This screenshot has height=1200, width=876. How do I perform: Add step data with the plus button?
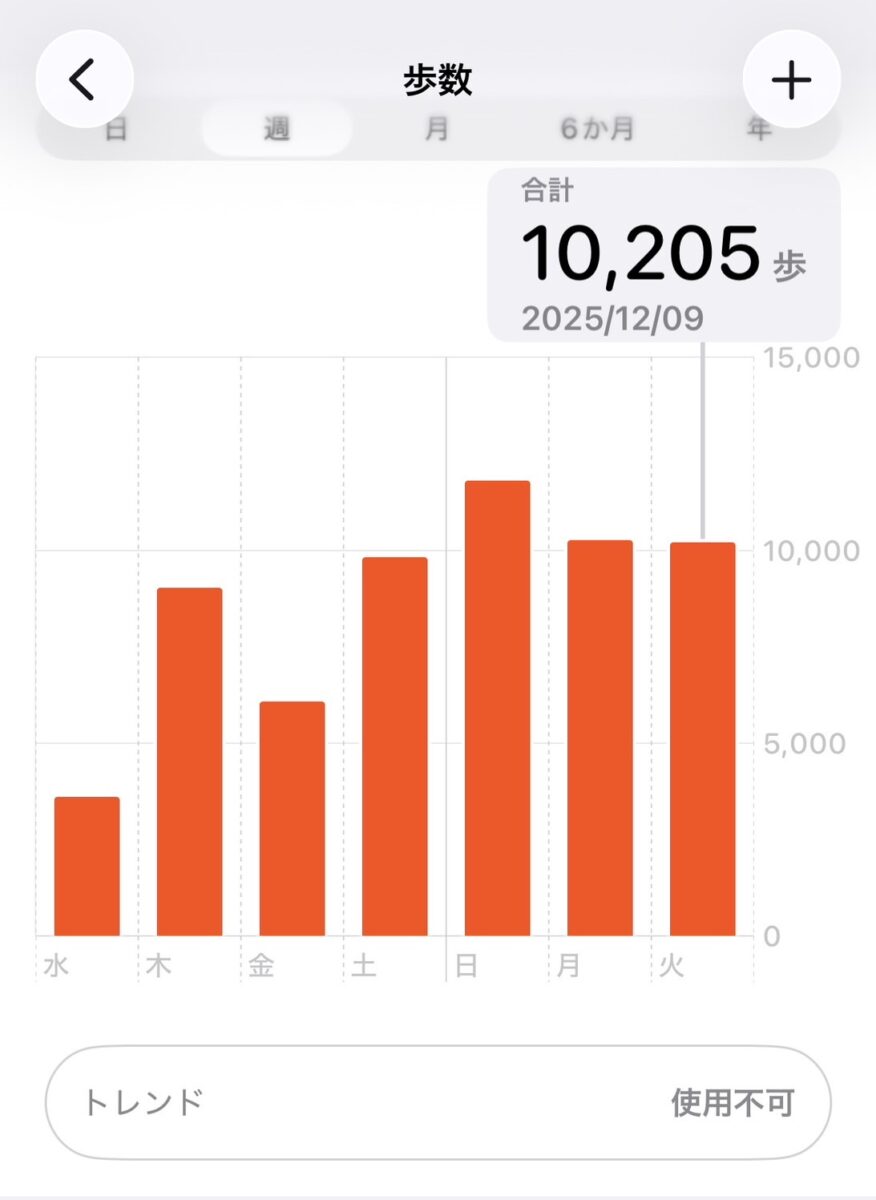[x=791, y=79]
